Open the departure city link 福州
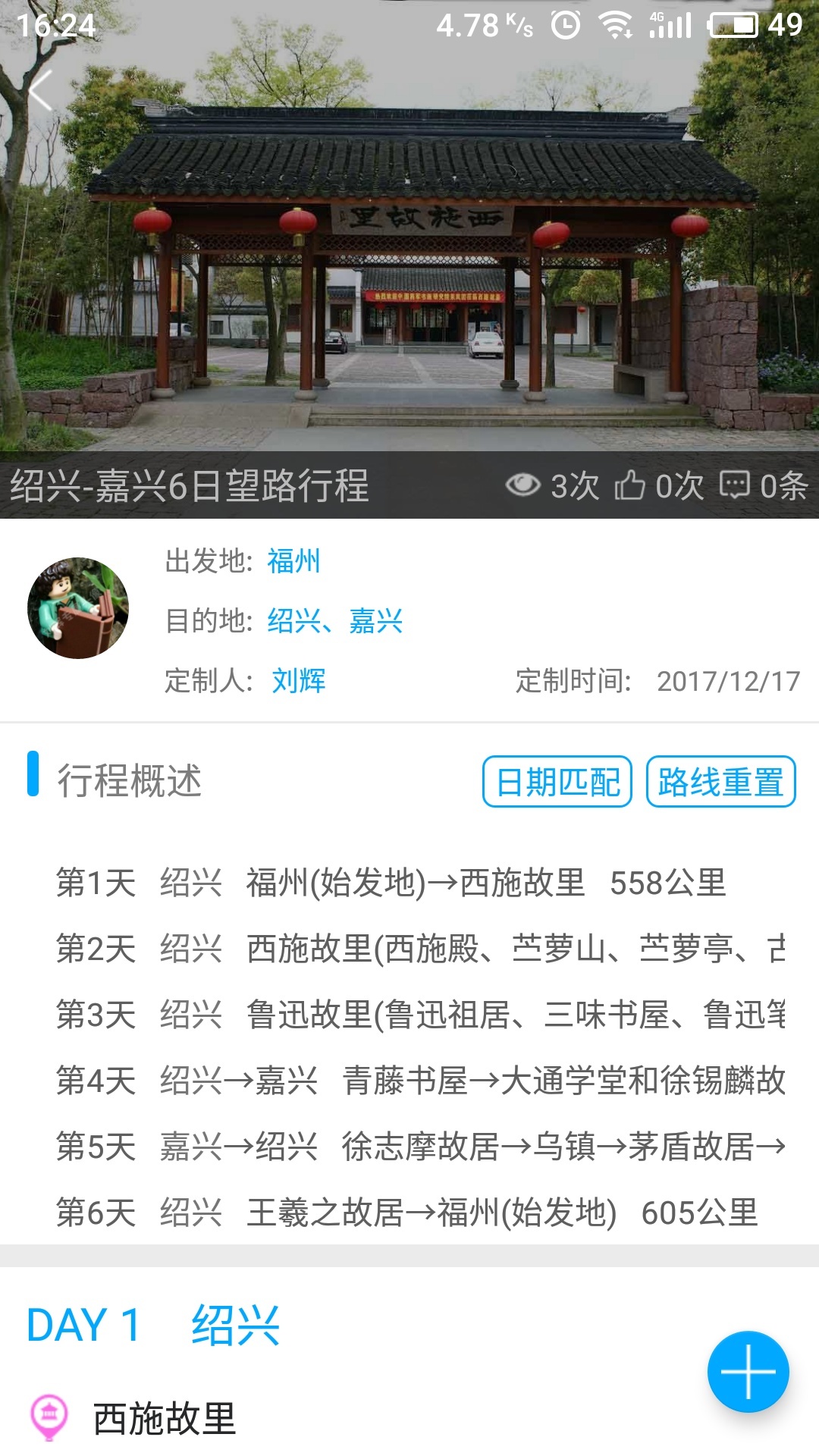Image resolution: width=819 pixels, height=1456 pixels. click(x=294, y=561)
